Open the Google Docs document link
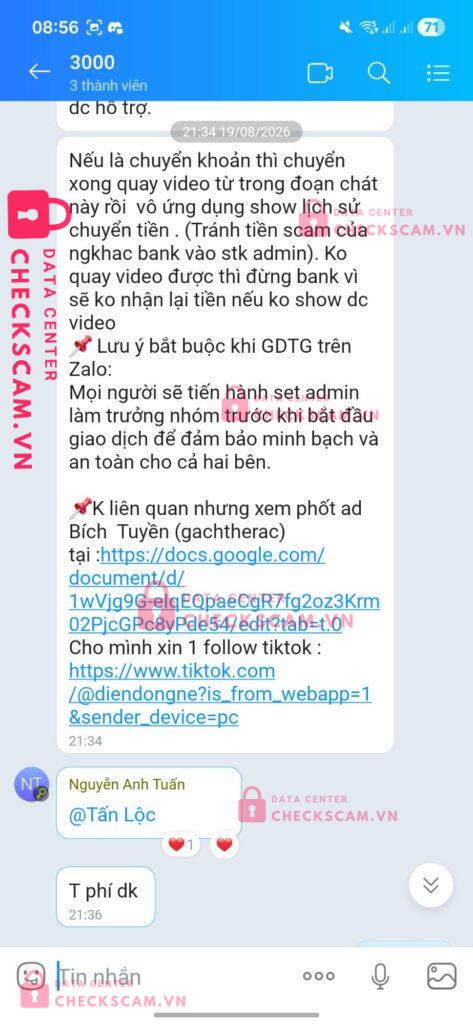This screenshot has width=473, height=1024. point(224,590)
